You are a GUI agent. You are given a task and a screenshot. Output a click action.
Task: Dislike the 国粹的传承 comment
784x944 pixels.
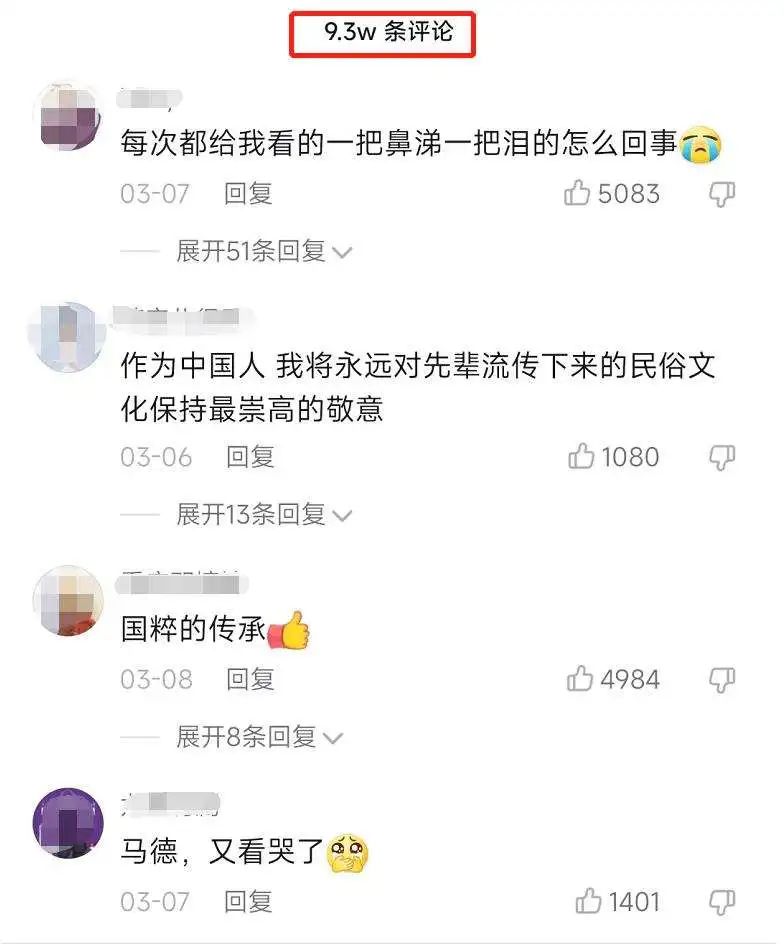(x=722, y=681)
